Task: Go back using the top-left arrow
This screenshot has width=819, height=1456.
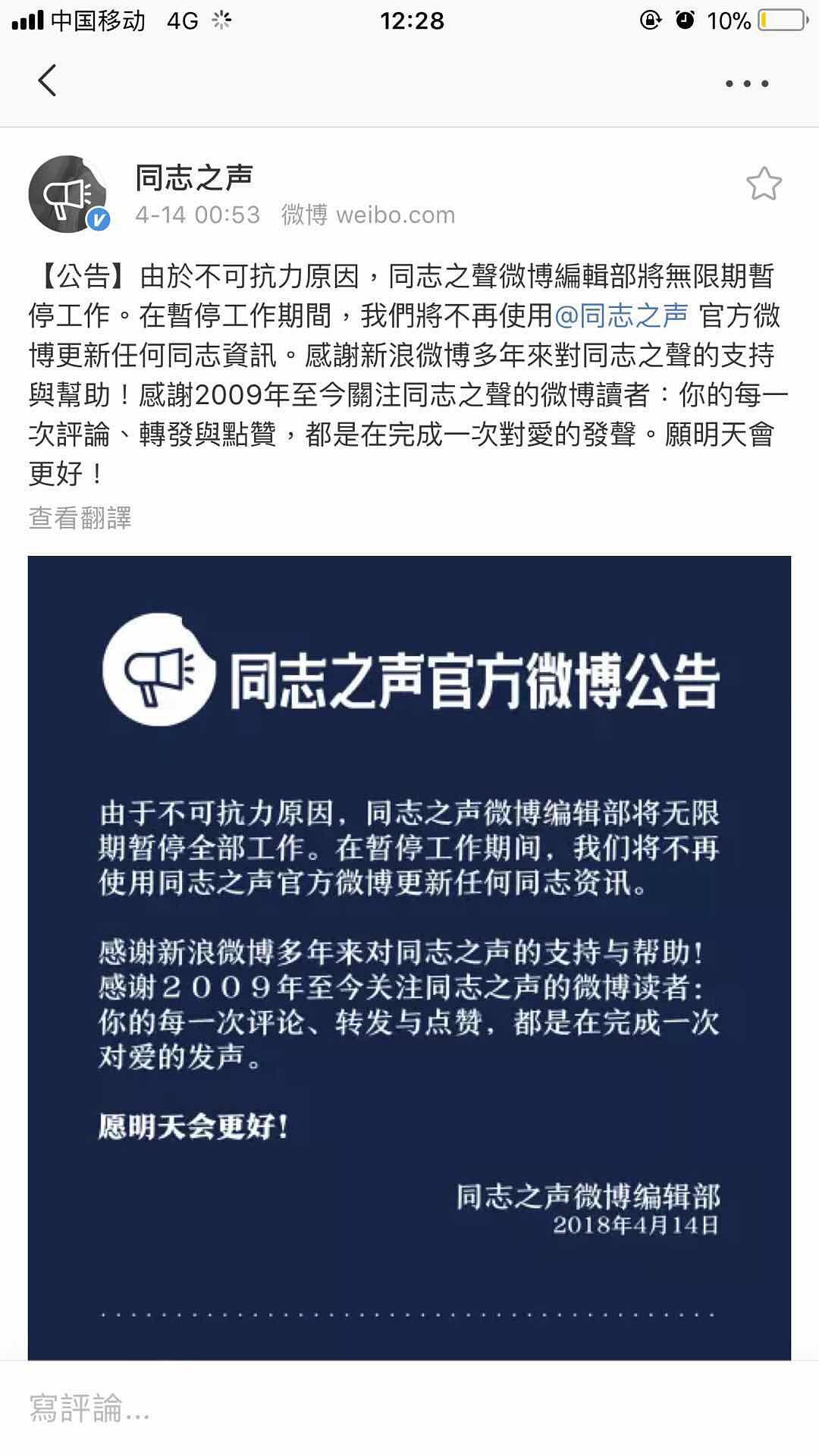Action: [x=47, y=80]
